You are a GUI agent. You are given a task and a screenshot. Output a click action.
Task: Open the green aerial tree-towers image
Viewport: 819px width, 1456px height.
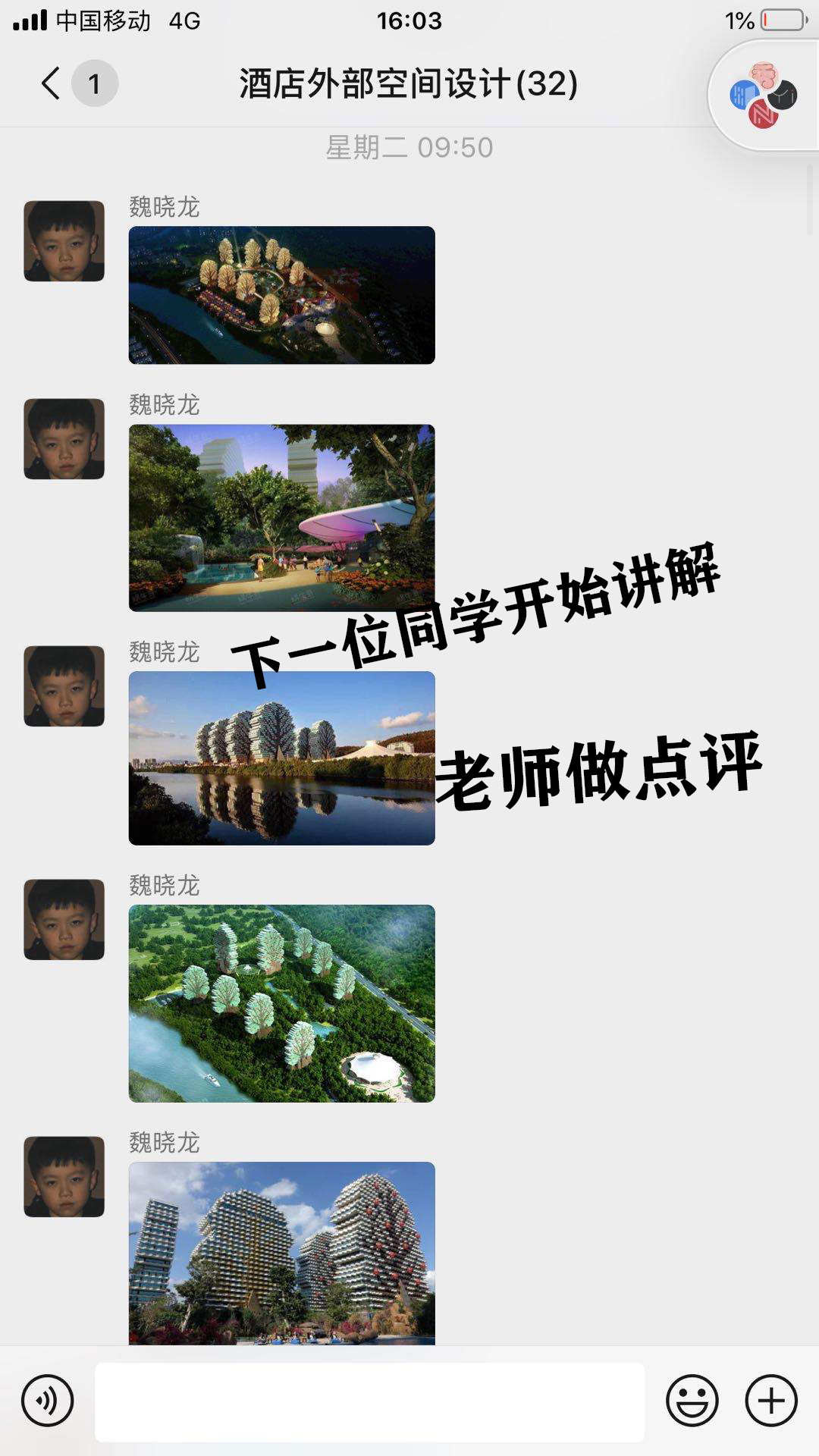coord(281,1003)
